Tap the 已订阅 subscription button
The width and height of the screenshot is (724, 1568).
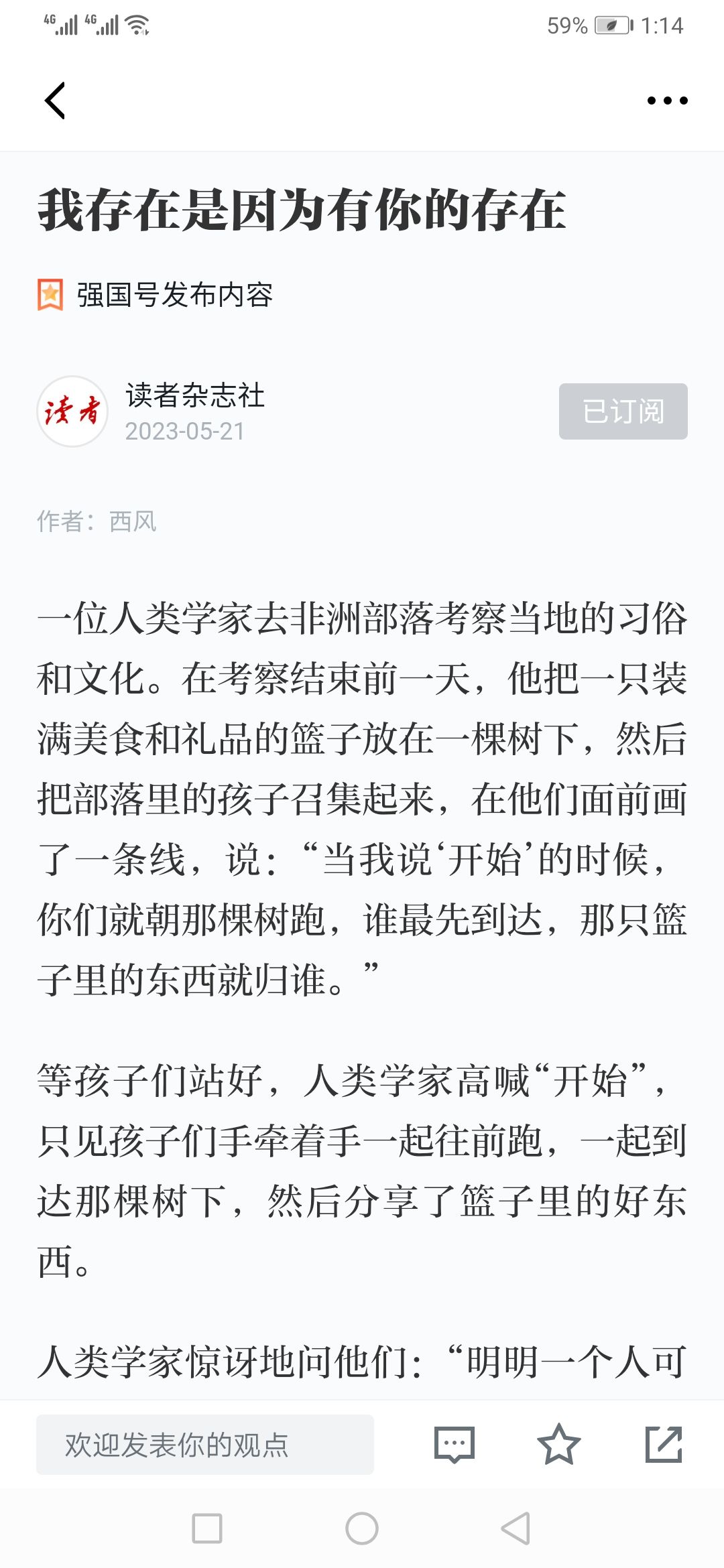(x=623, y=411)
